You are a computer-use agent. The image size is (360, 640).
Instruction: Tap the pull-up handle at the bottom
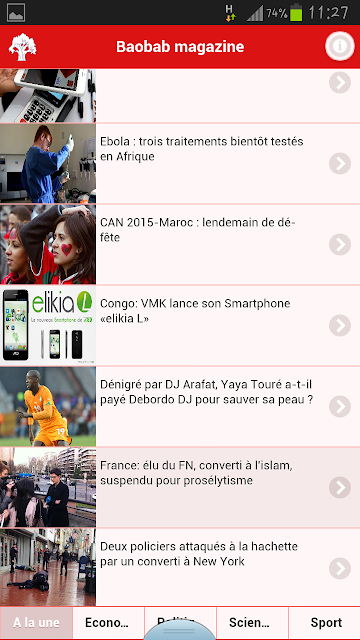tap(180, 630)
